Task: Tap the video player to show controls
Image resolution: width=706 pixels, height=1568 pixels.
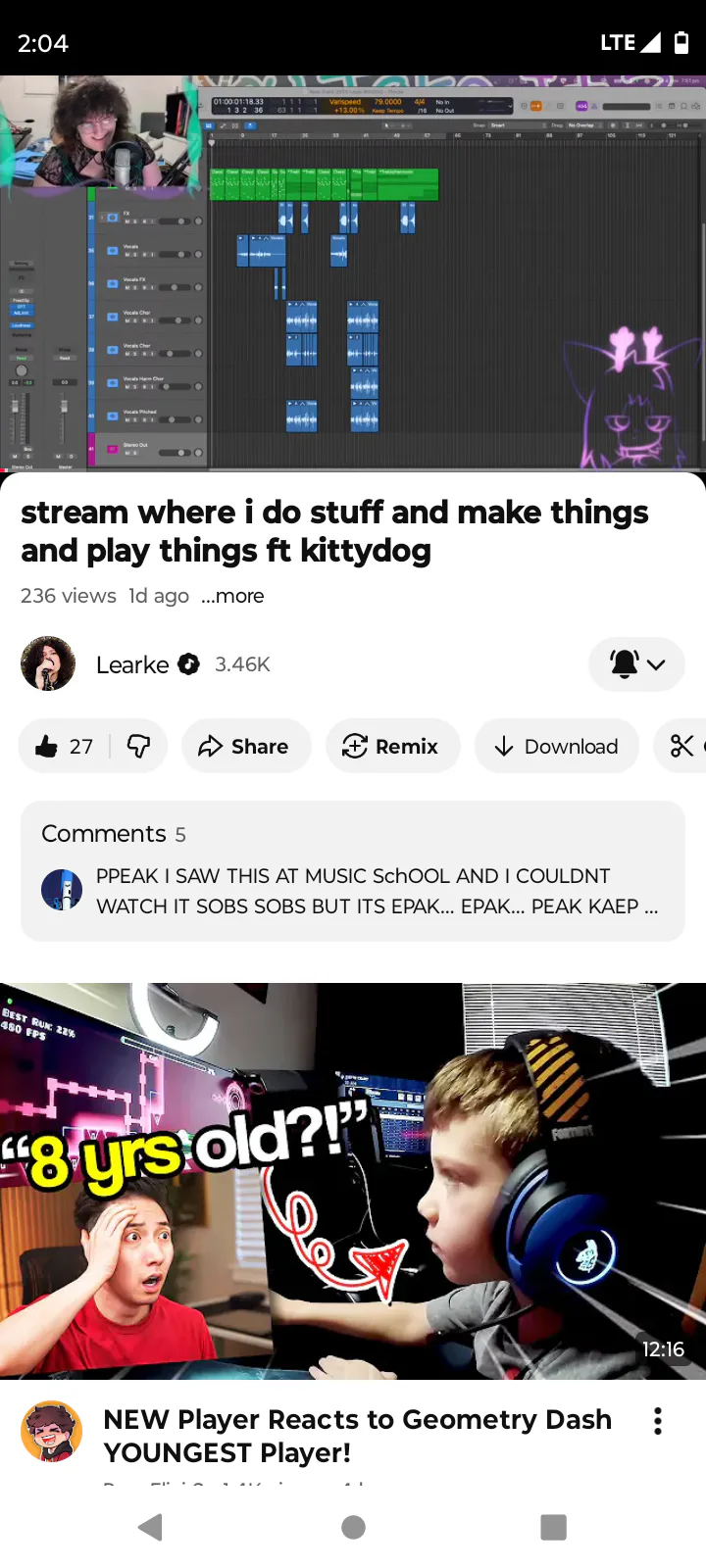Action: point(353,274)
